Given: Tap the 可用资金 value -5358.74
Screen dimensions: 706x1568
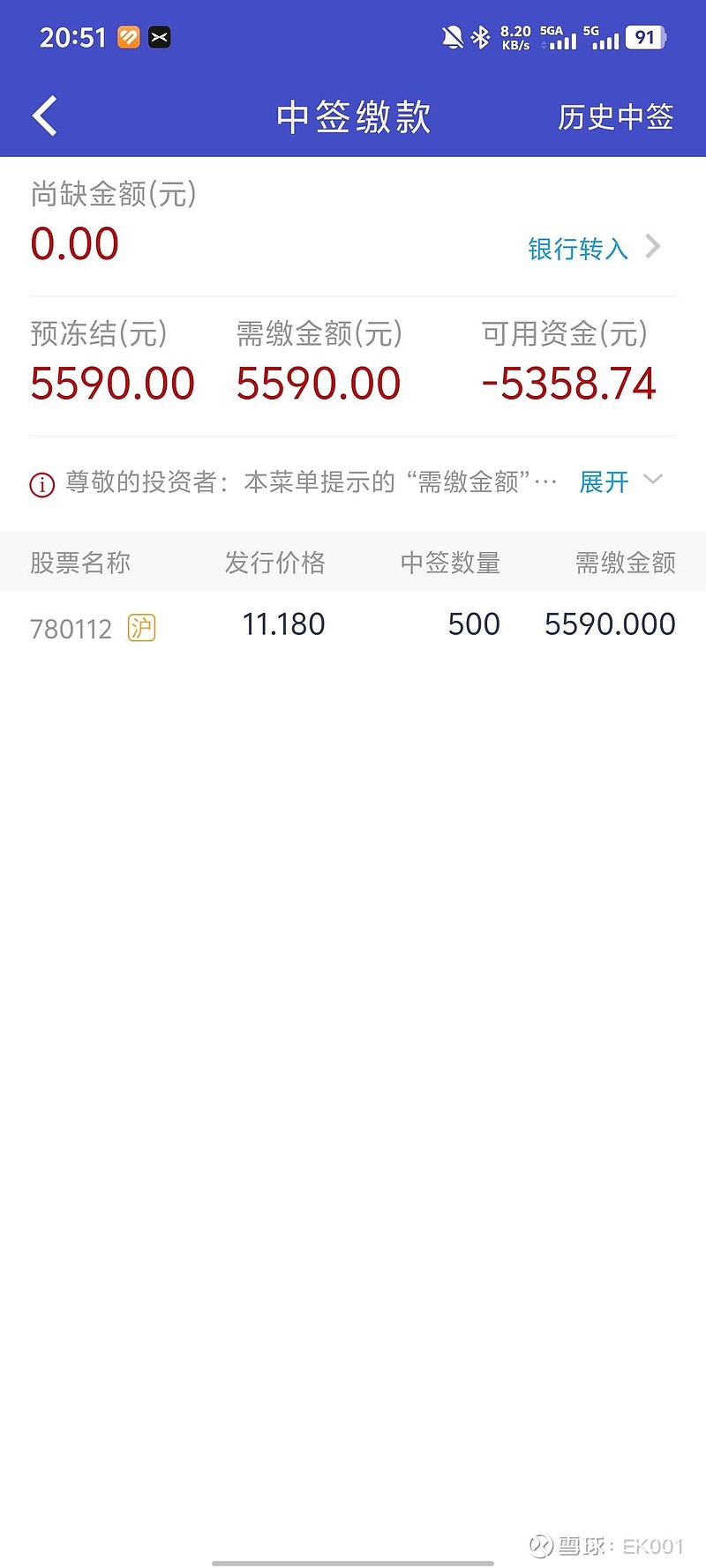Looking at the screenshot, I should pos(569,382).
